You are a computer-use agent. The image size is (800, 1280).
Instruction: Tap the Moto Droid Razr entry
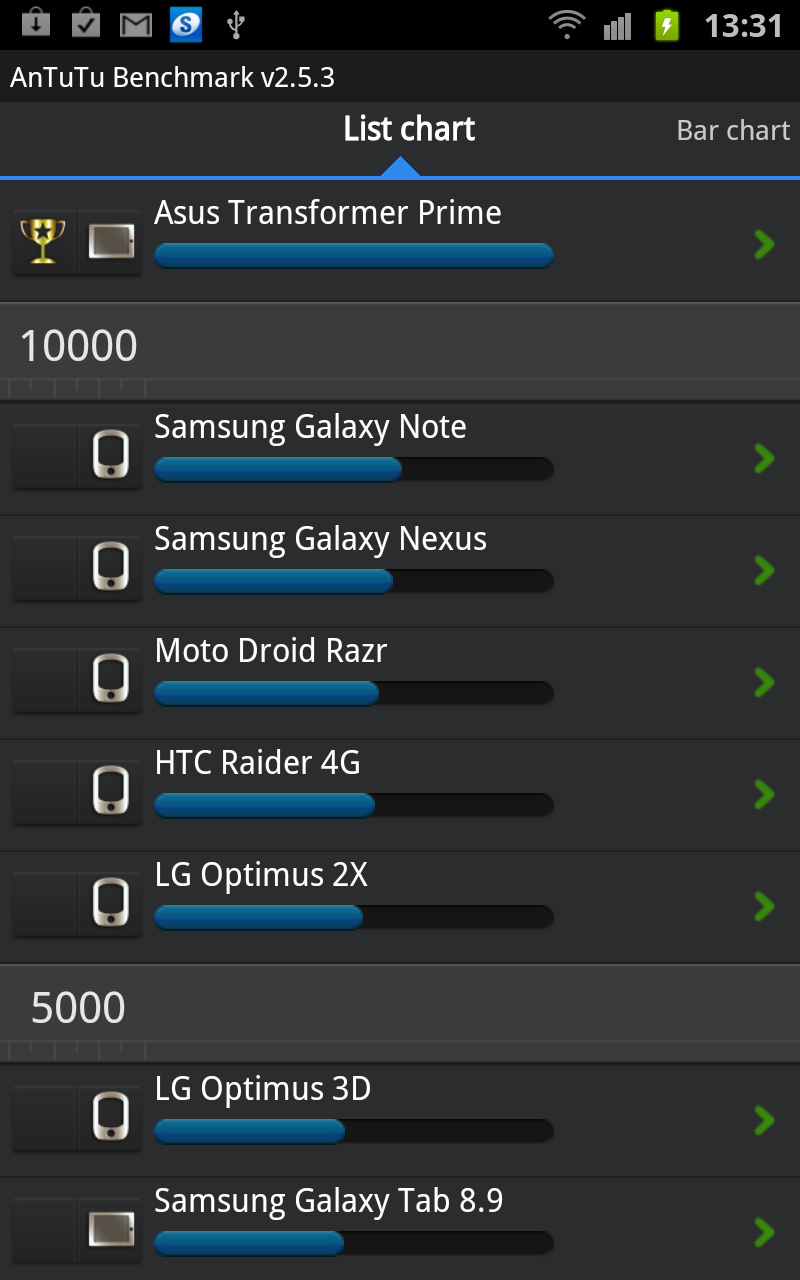point(400,682)
